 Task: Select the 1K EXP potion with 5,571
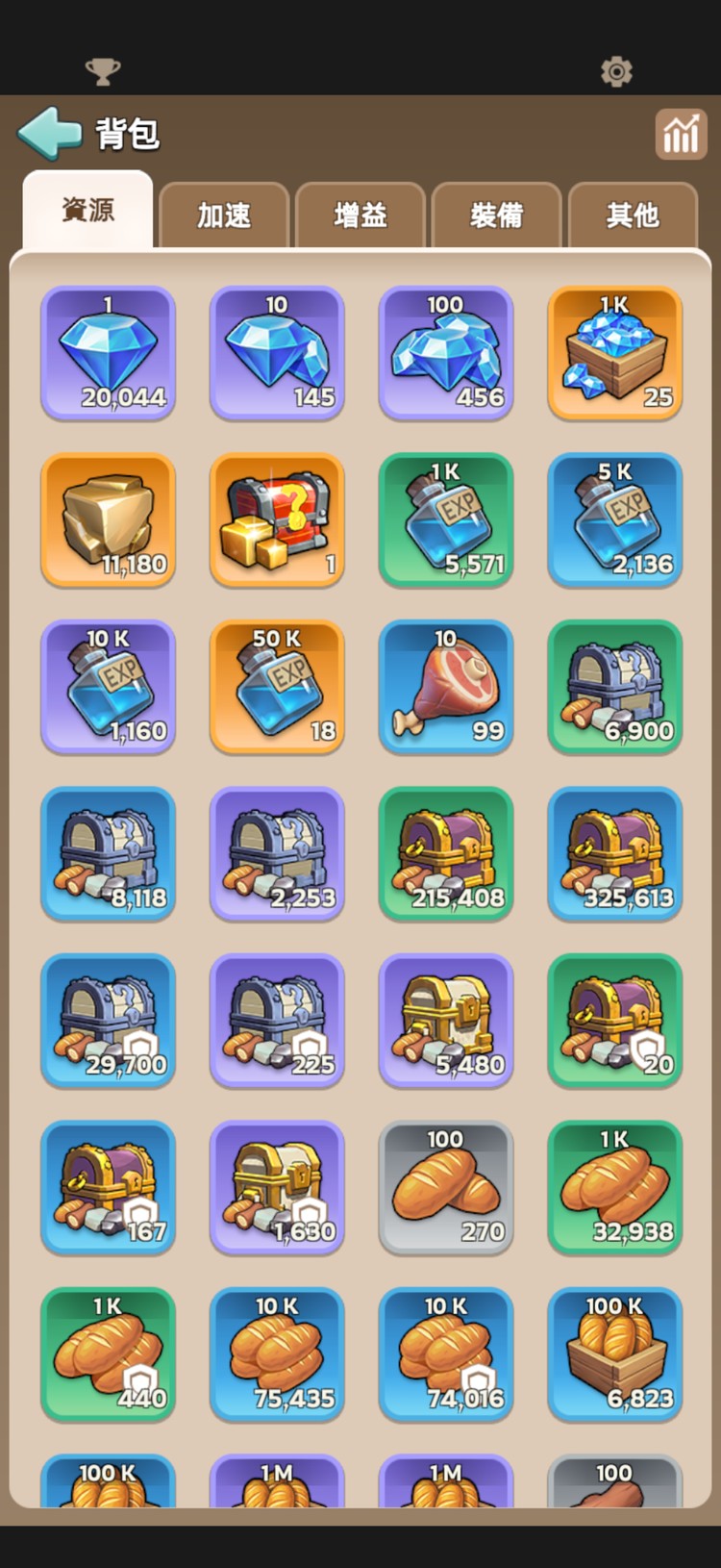pos(445,520)
